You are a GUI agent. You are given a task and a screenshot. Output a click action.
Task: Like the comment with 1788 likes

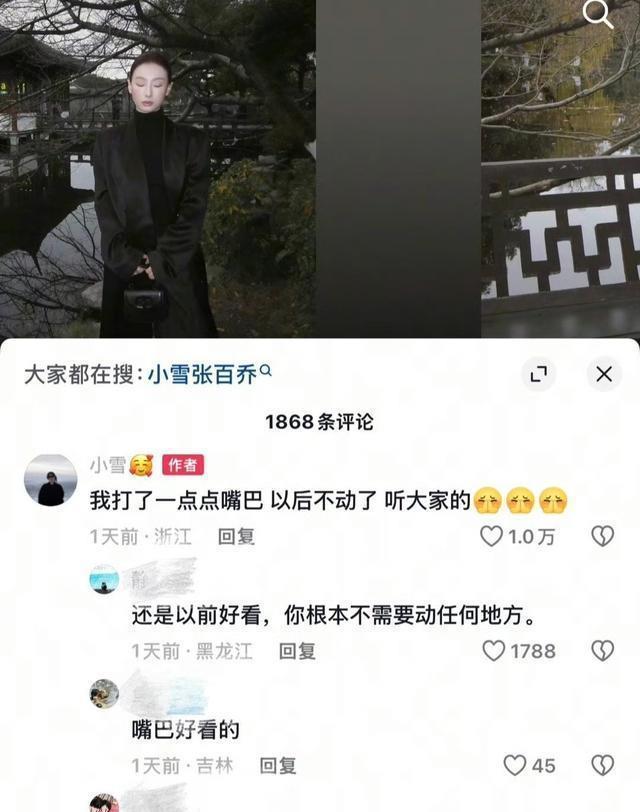(x=494, y=651)
